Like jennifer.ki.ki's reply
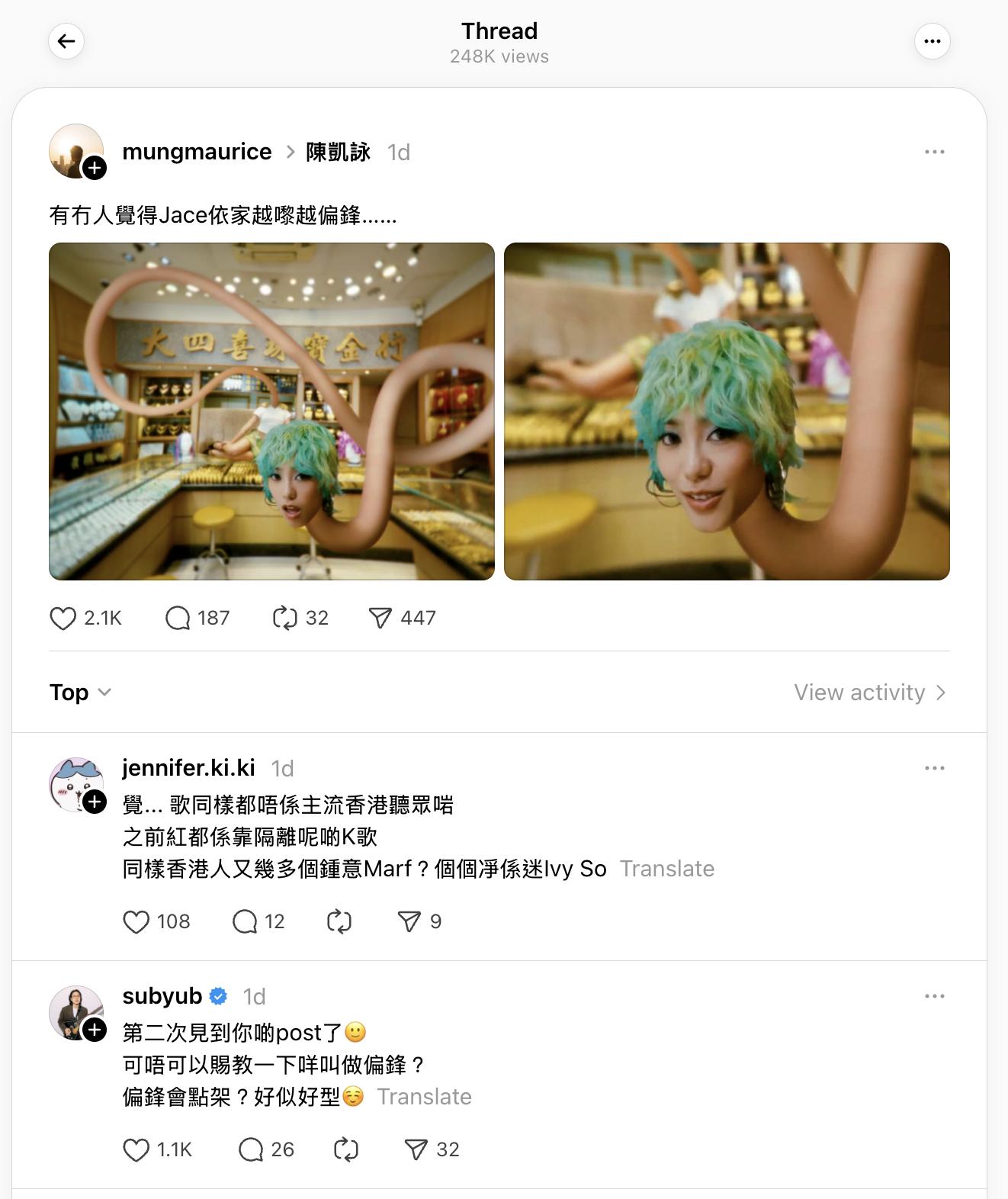The height and width of the screenshot is (1199, 1008). (x=136, y=921)
